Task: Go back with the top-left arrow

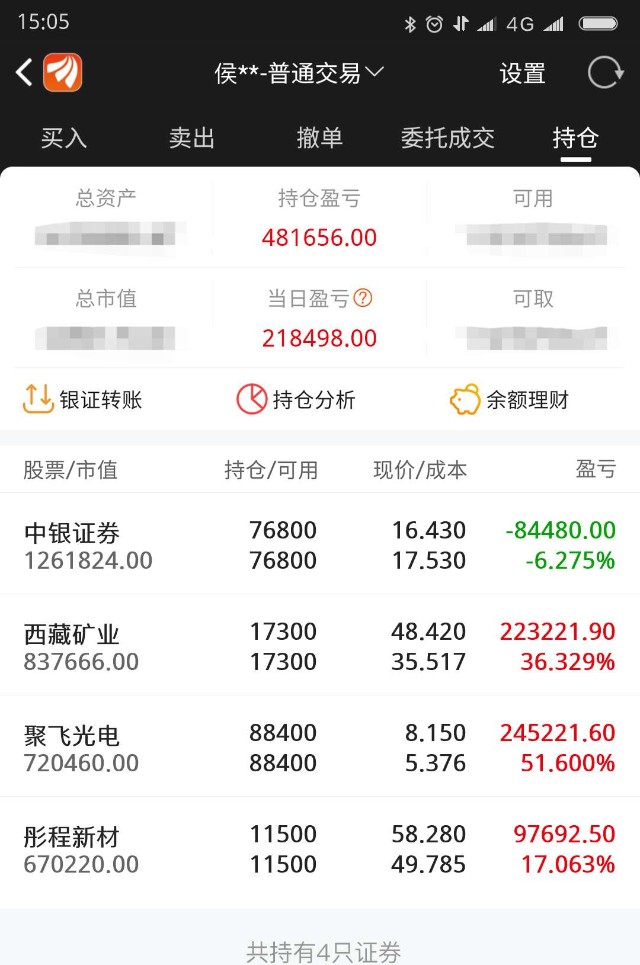Action: click(x=25, y=73)
